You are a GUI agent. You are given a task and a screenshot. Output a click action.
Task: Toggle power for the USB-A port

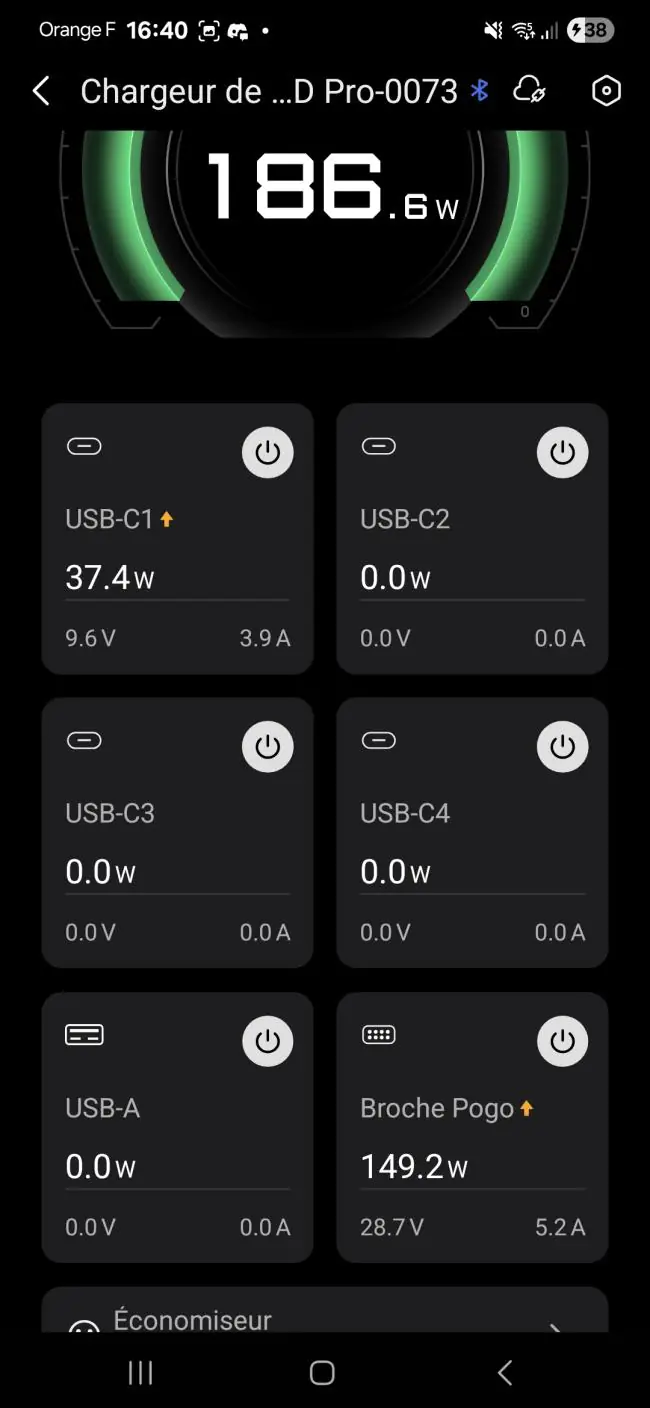tap(268, 1041)
